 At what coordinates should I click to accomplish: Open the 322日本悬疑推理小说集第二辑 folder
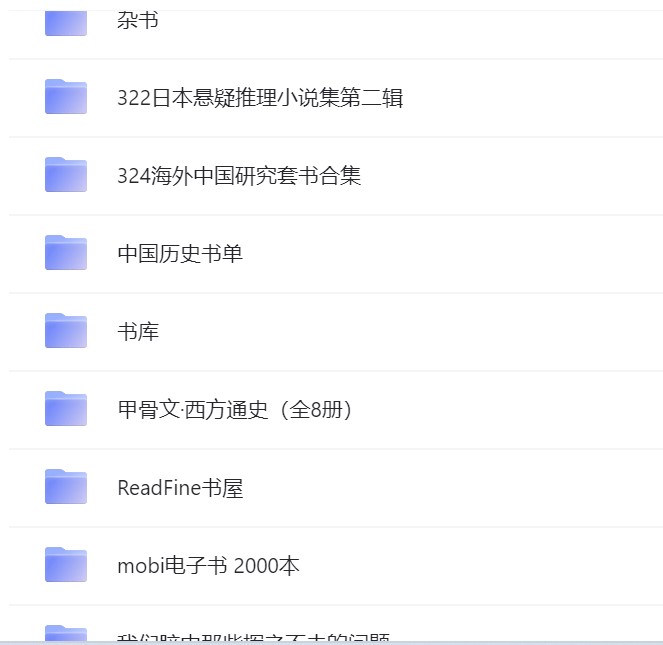(259, 98)
